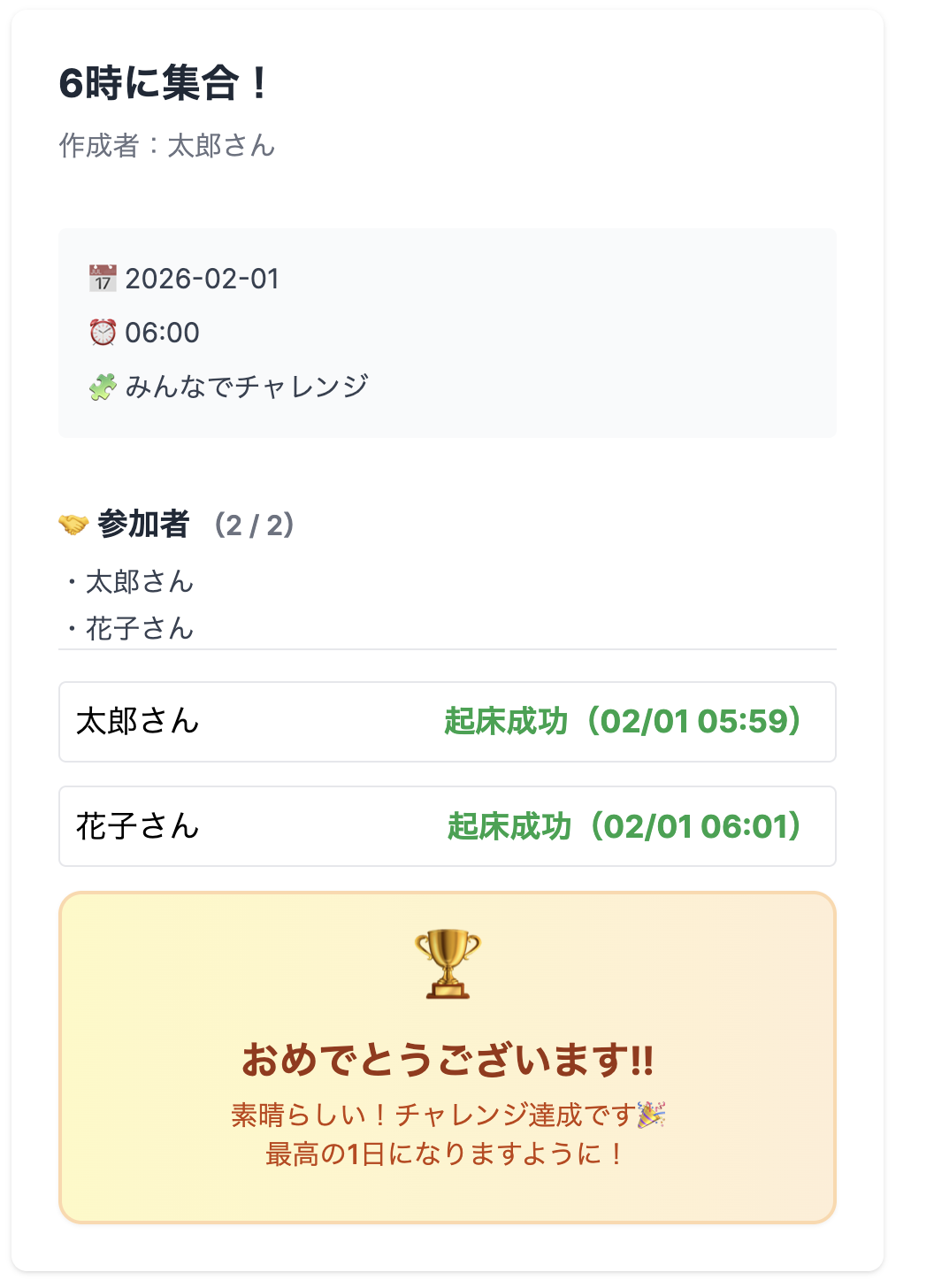Select the puzzle piece icon for みんなでチャレンジ
Screen dimensions: 934x1288
point(103,386)
